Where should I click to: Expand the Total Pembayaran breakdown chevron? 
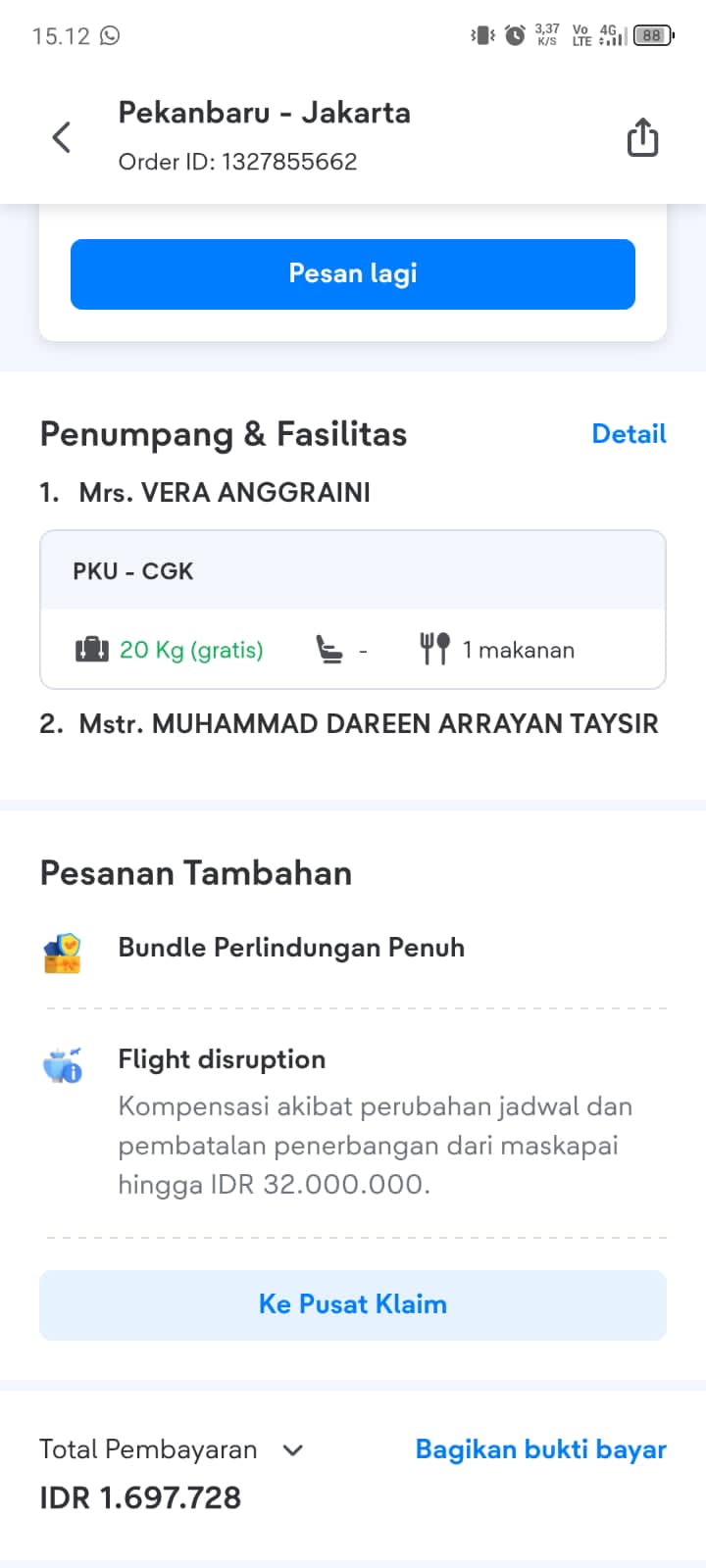click(x=292, y=1449)
